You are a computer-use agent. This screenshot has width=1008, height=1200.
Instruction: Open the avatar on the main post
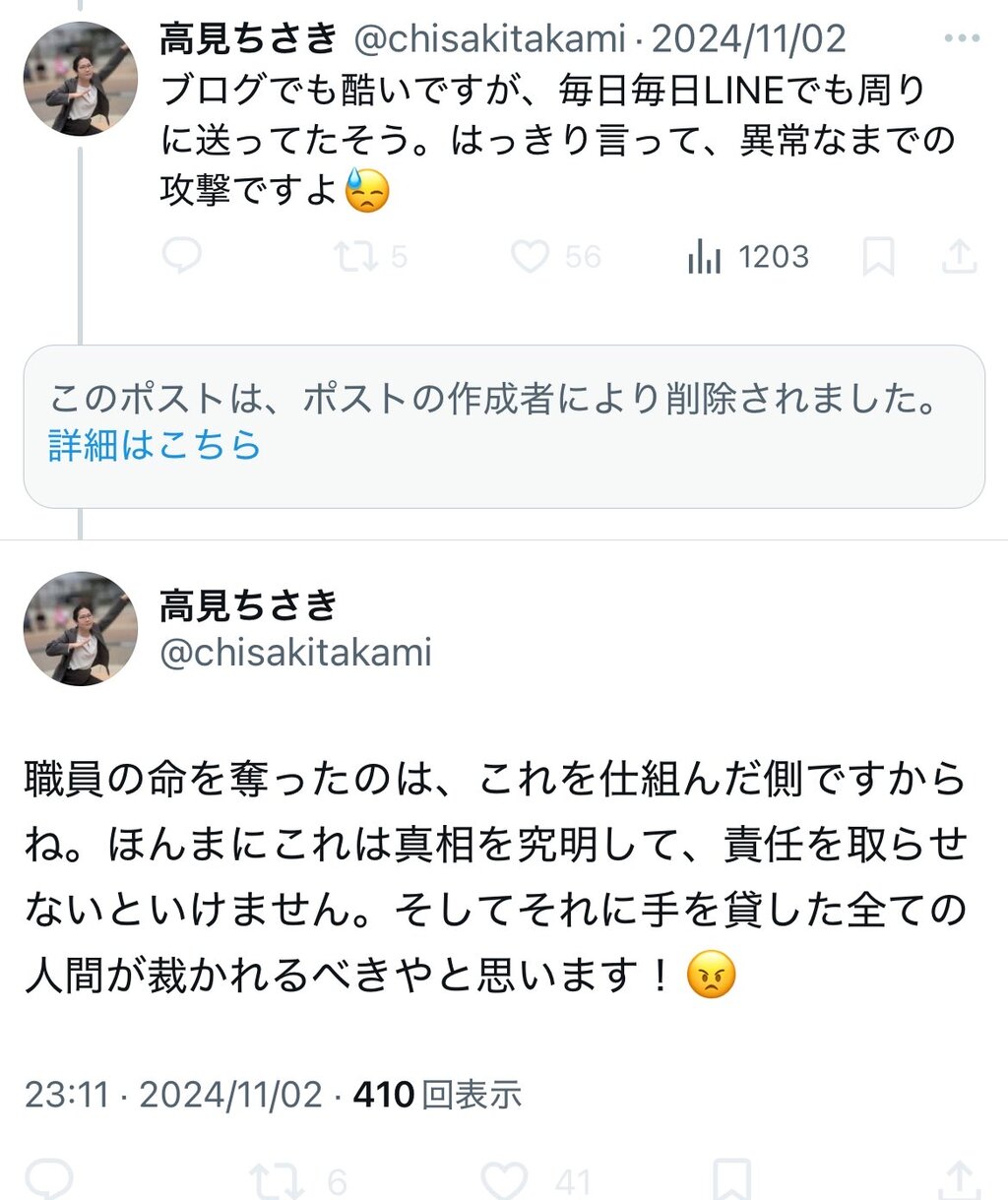81,628
